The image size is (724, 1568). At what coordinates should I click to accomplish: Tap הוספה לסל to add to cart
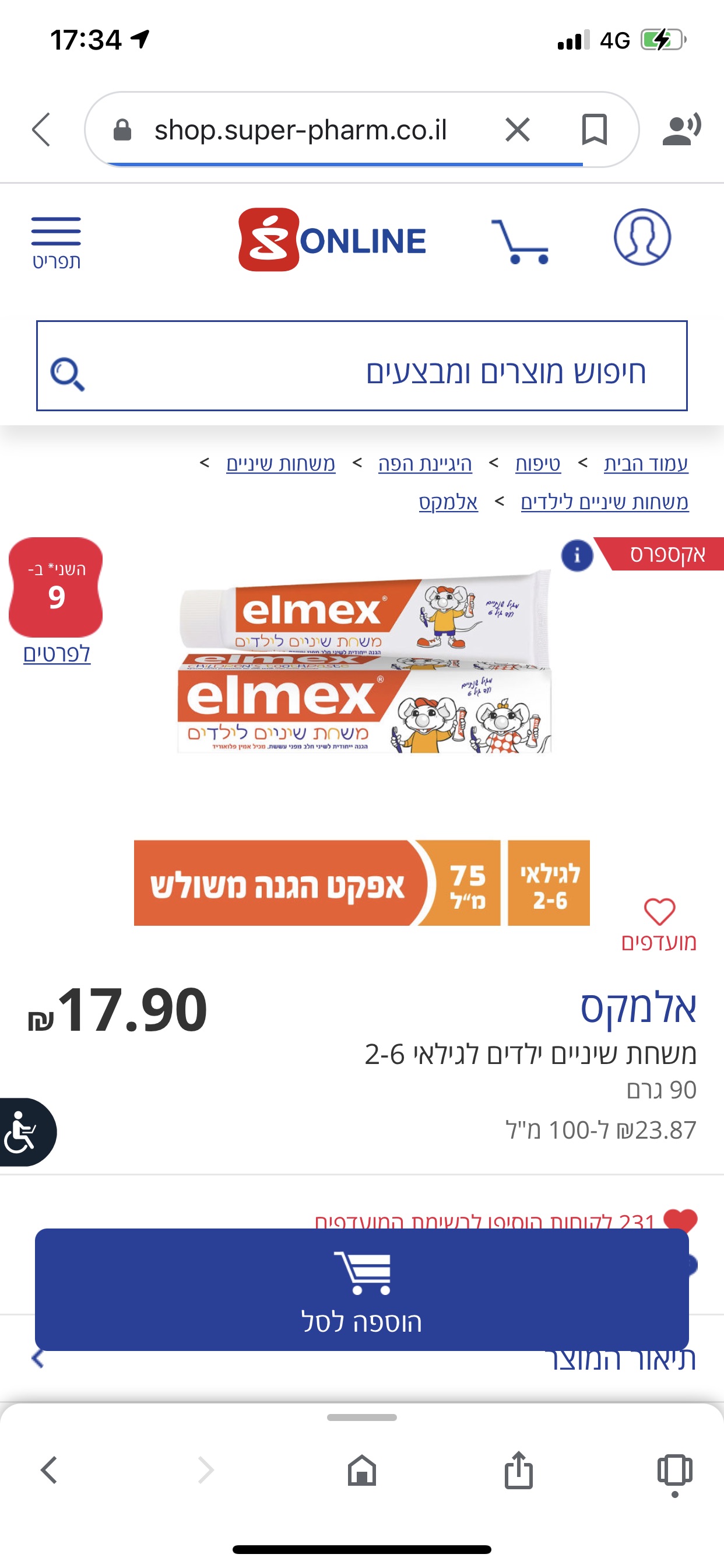coord(361,1289)
